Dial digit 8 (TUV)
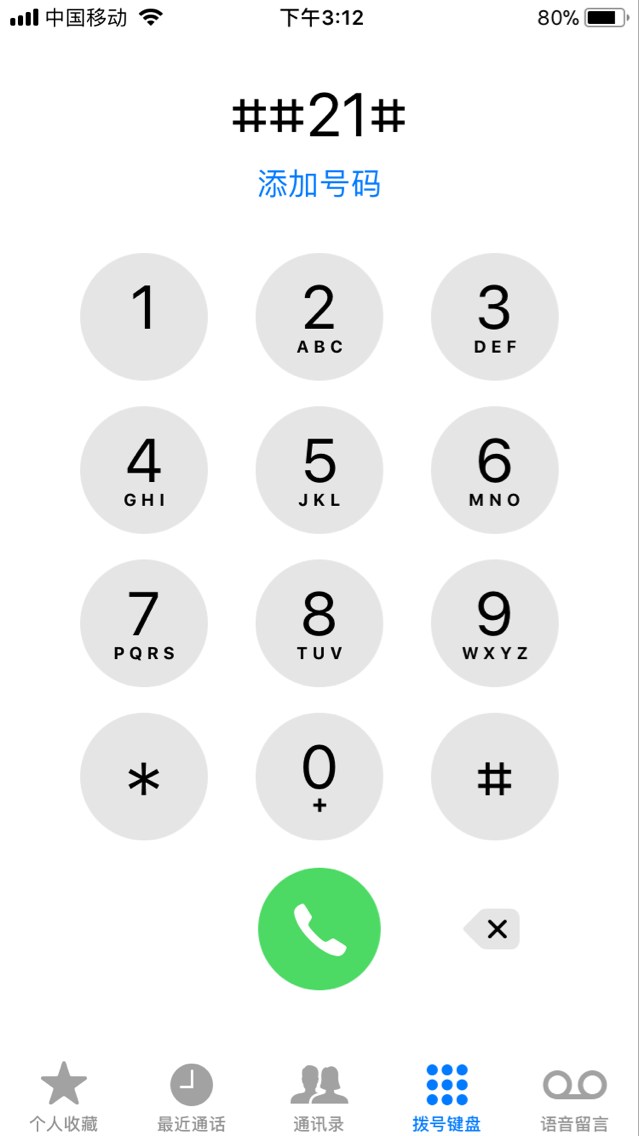Viewport: 639px width, 1136px height. (x=319, y=623)
